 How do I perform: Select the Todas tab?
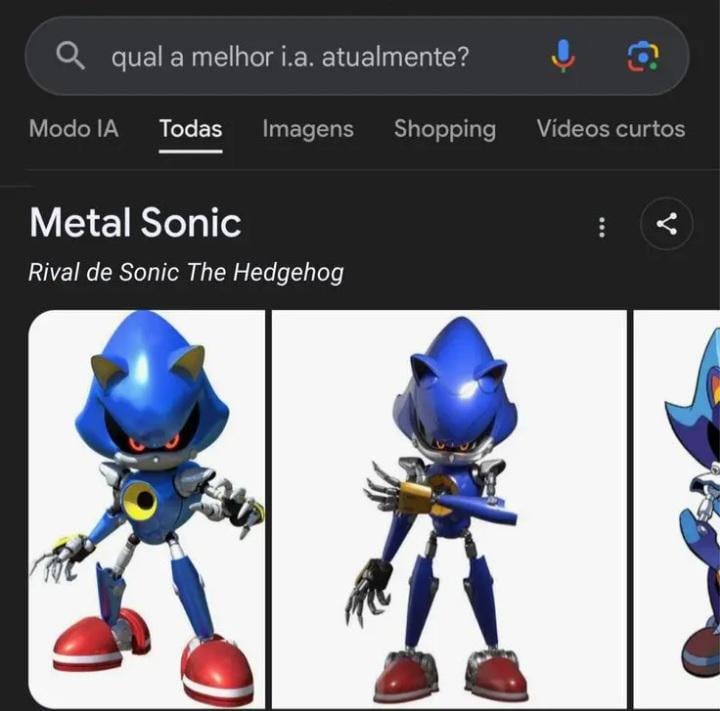click(x=191, y=129)
